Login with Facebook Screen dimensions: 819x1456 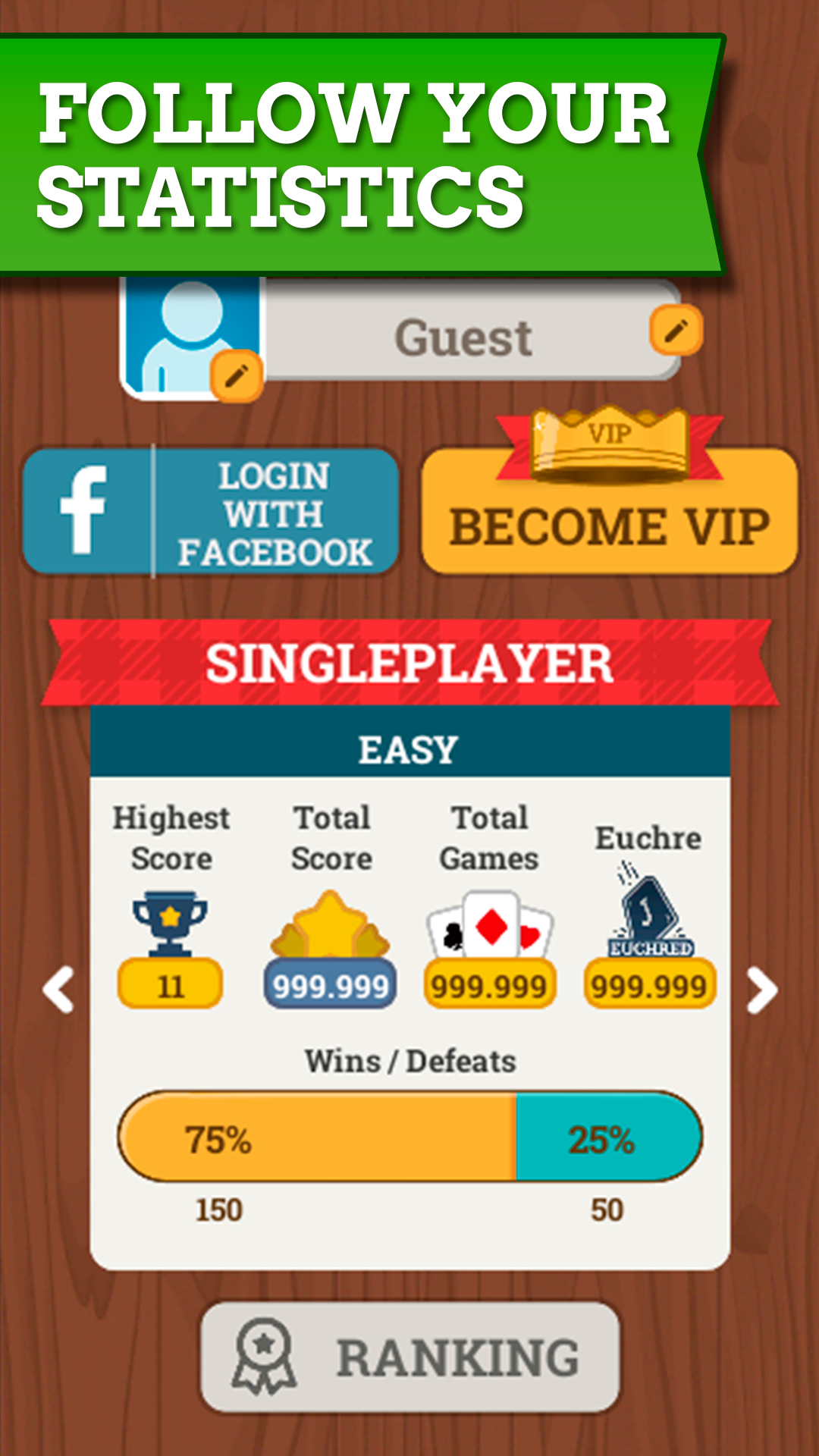tap(211, 512)
